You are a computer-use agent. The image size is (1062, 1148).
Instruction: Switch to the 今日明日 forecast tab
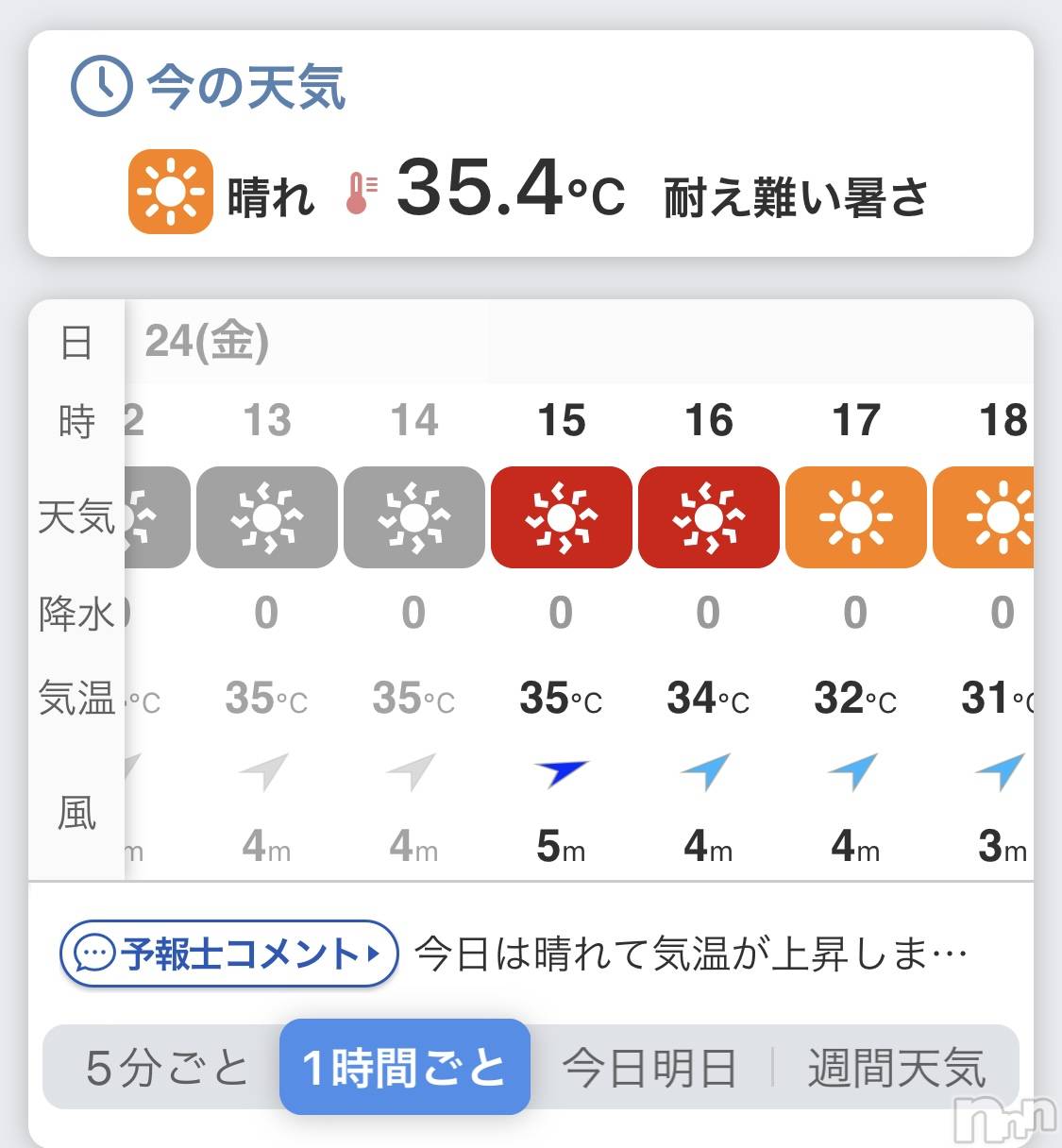click(x=649, y=1068)
